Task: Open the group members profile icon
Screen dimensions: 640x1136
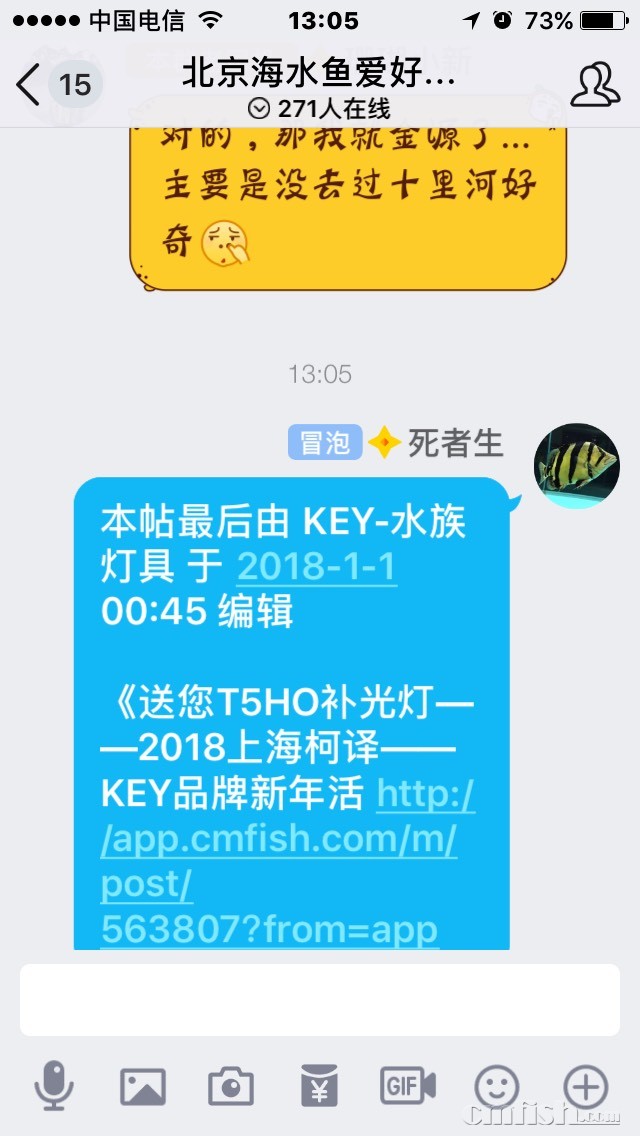Action: pos(595,84)
